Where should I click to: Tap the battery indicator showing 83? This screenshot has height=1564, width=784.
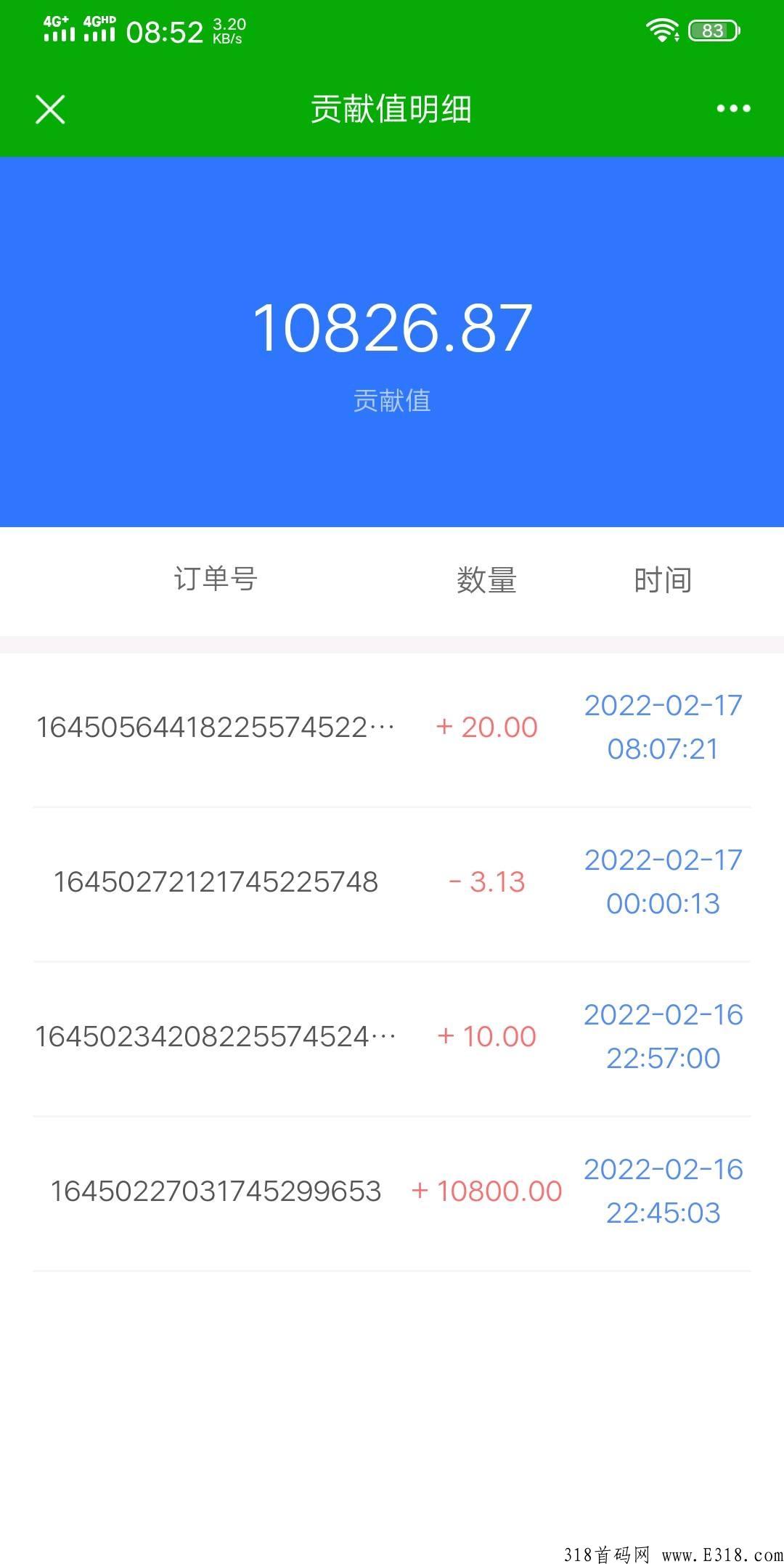(x=712, y=30)
